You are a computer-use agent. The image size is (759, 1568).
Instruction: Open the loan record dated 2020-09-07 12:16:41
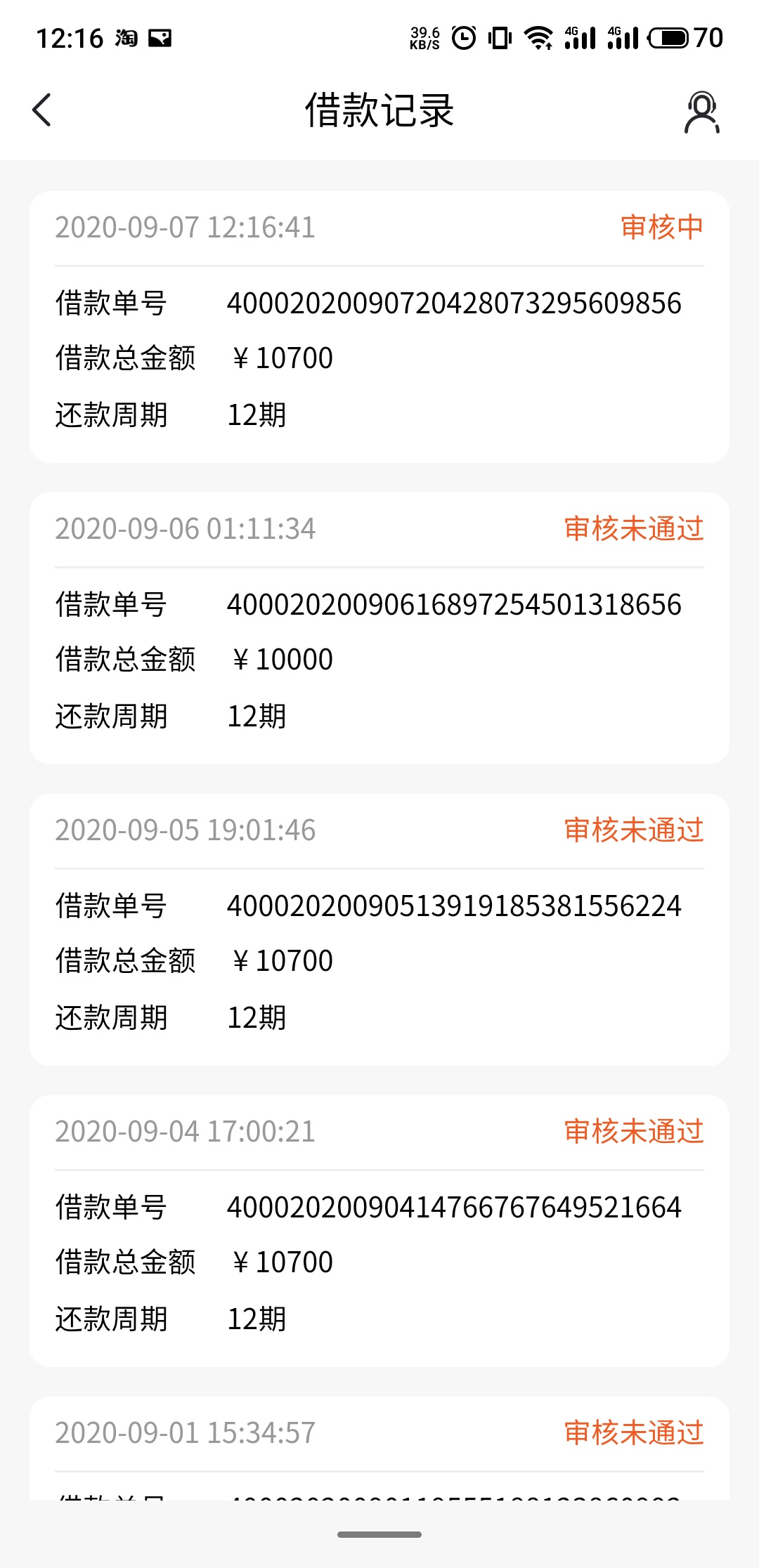tap(379, 327)
